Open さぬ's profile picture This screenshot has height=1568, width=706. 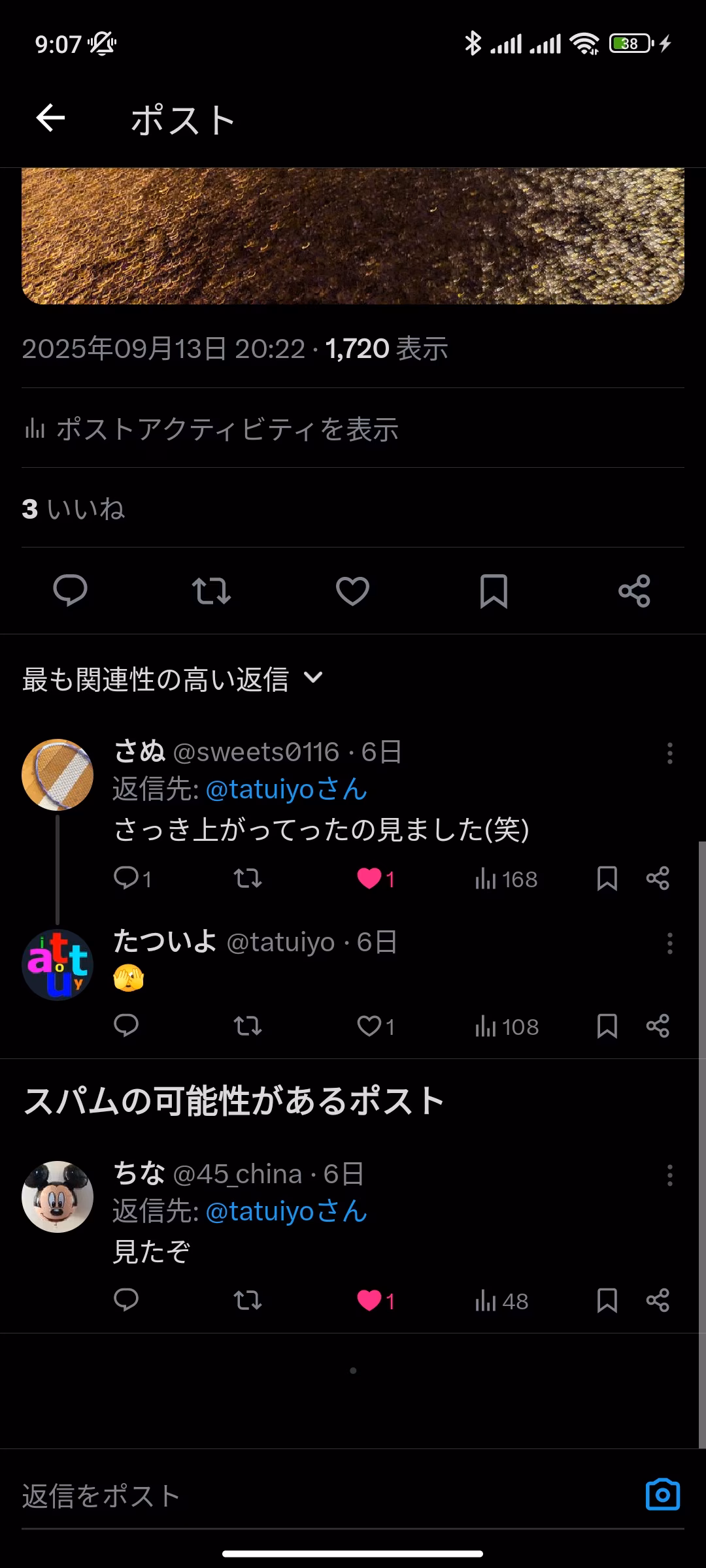pos(58,775)
